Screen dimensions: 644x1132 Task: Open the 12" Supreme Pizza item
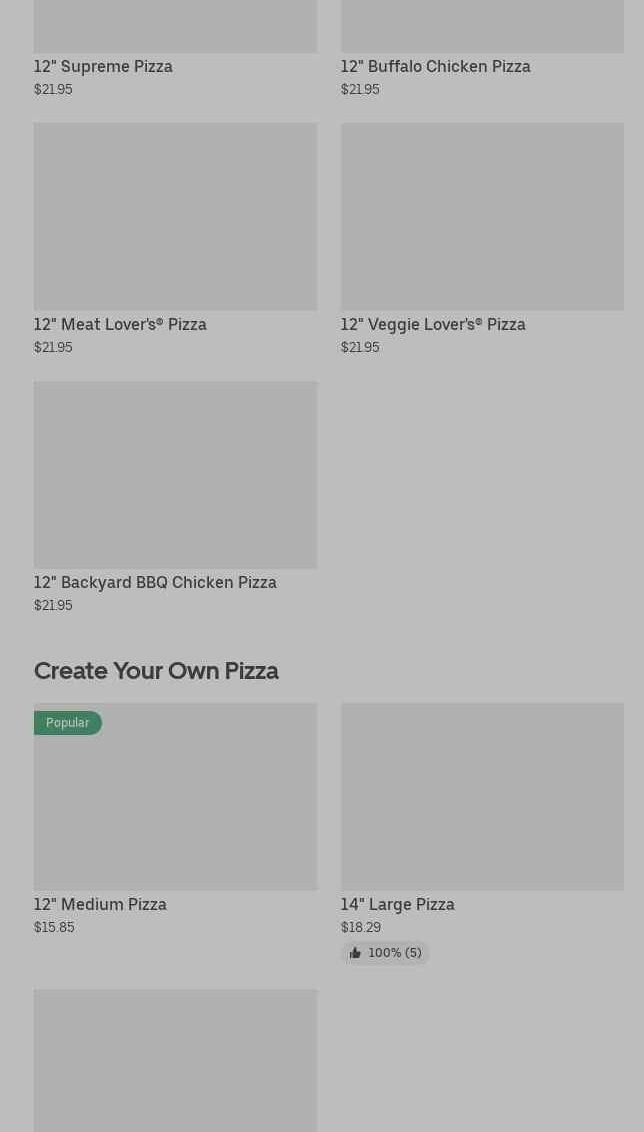[104, 66]
